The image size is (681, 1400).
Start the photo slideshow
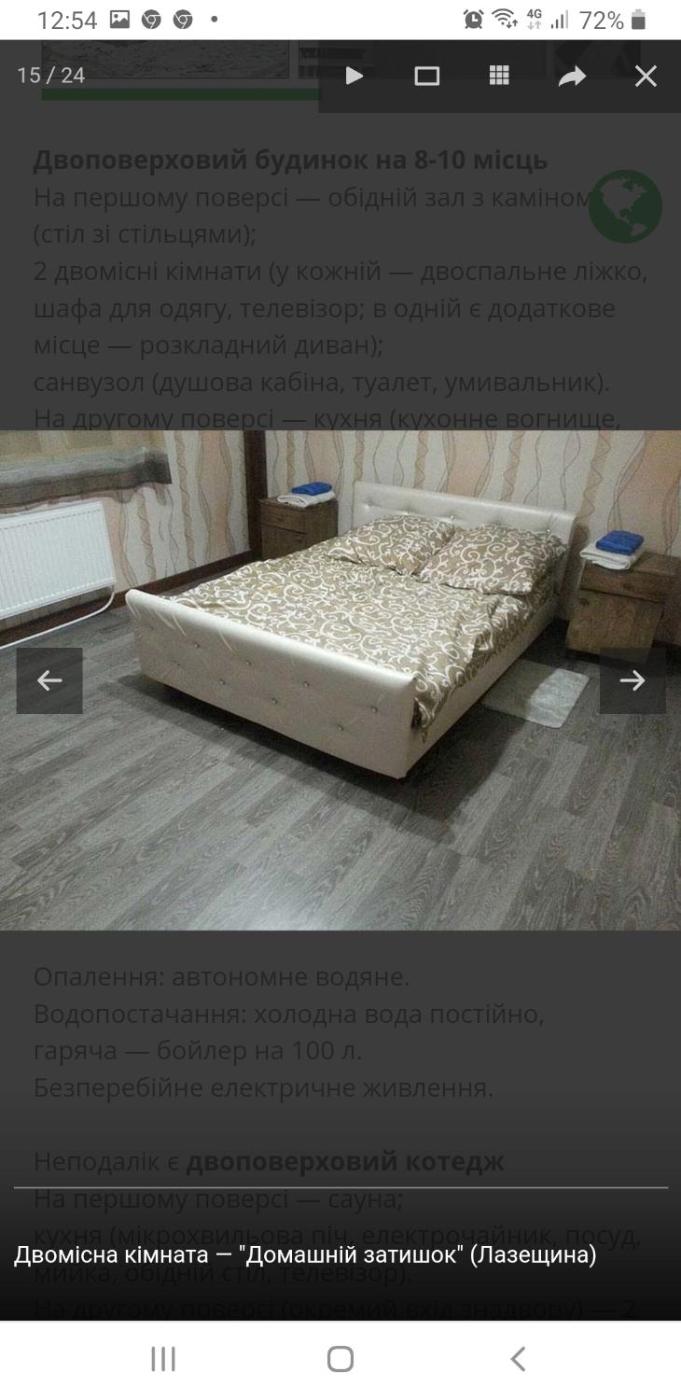[354, 76]
